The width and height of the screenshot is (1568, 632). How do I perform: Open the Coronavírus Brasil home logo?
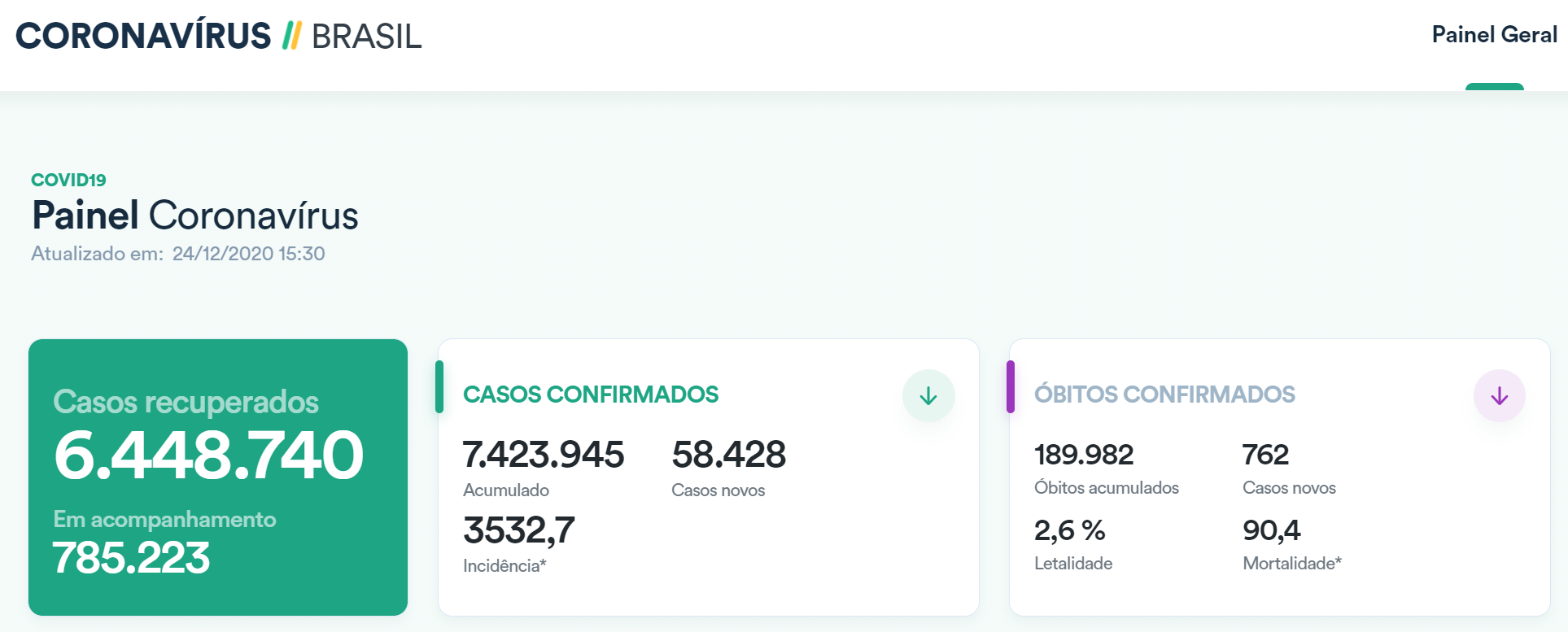(218, 37)
